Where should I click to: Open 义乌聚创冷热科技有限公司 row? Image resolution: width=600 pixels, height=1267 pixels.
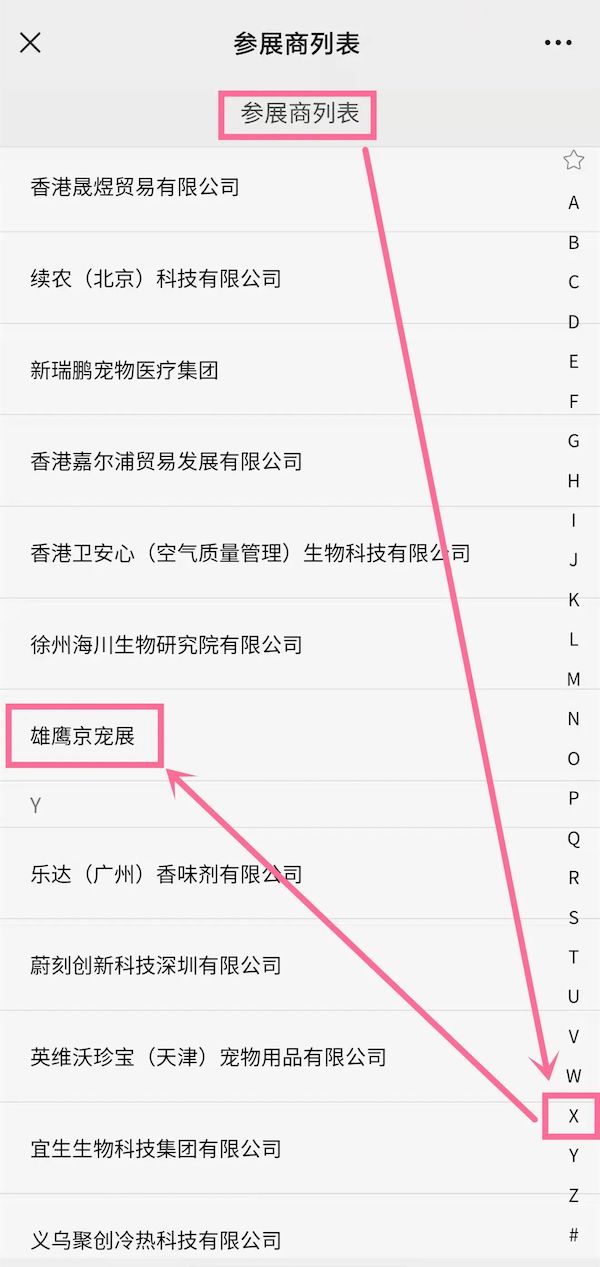tap(156, 1240)
